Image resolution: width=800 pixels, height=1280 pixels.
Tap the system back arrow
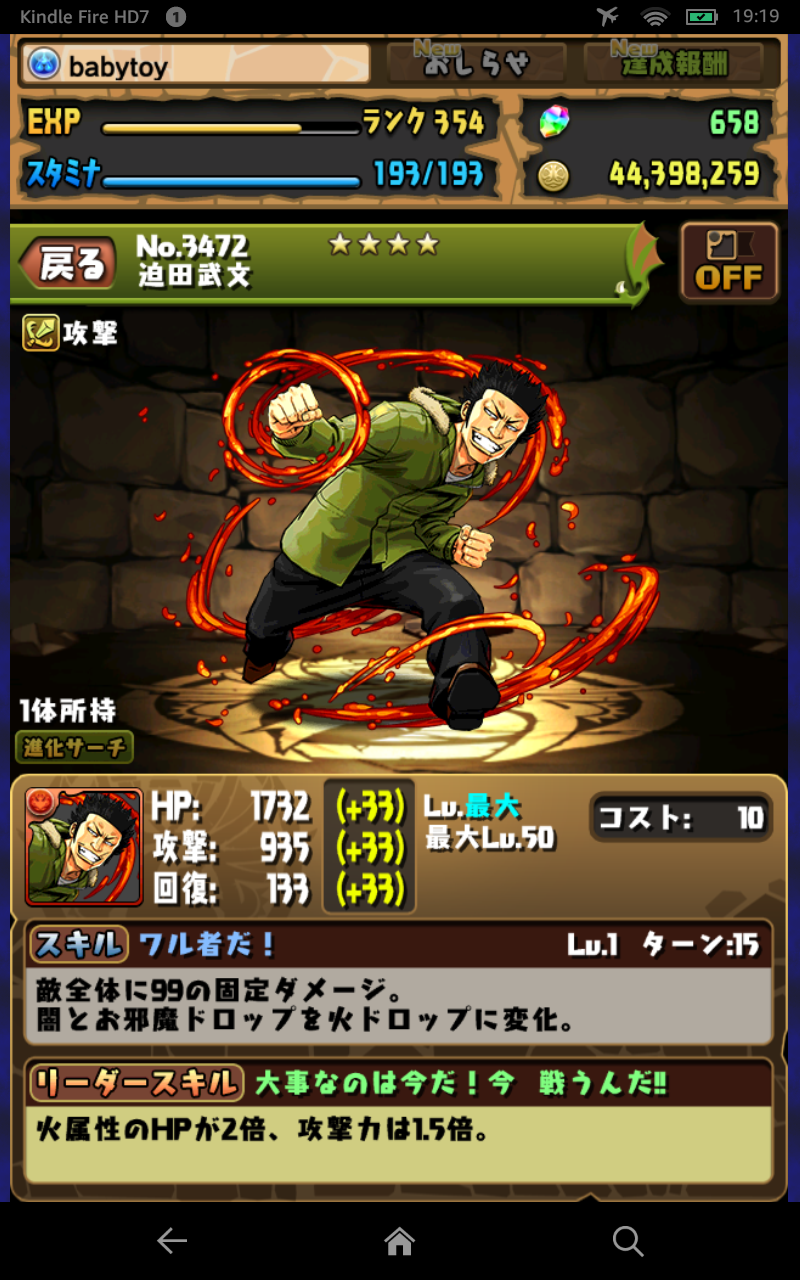point(172,1241)
